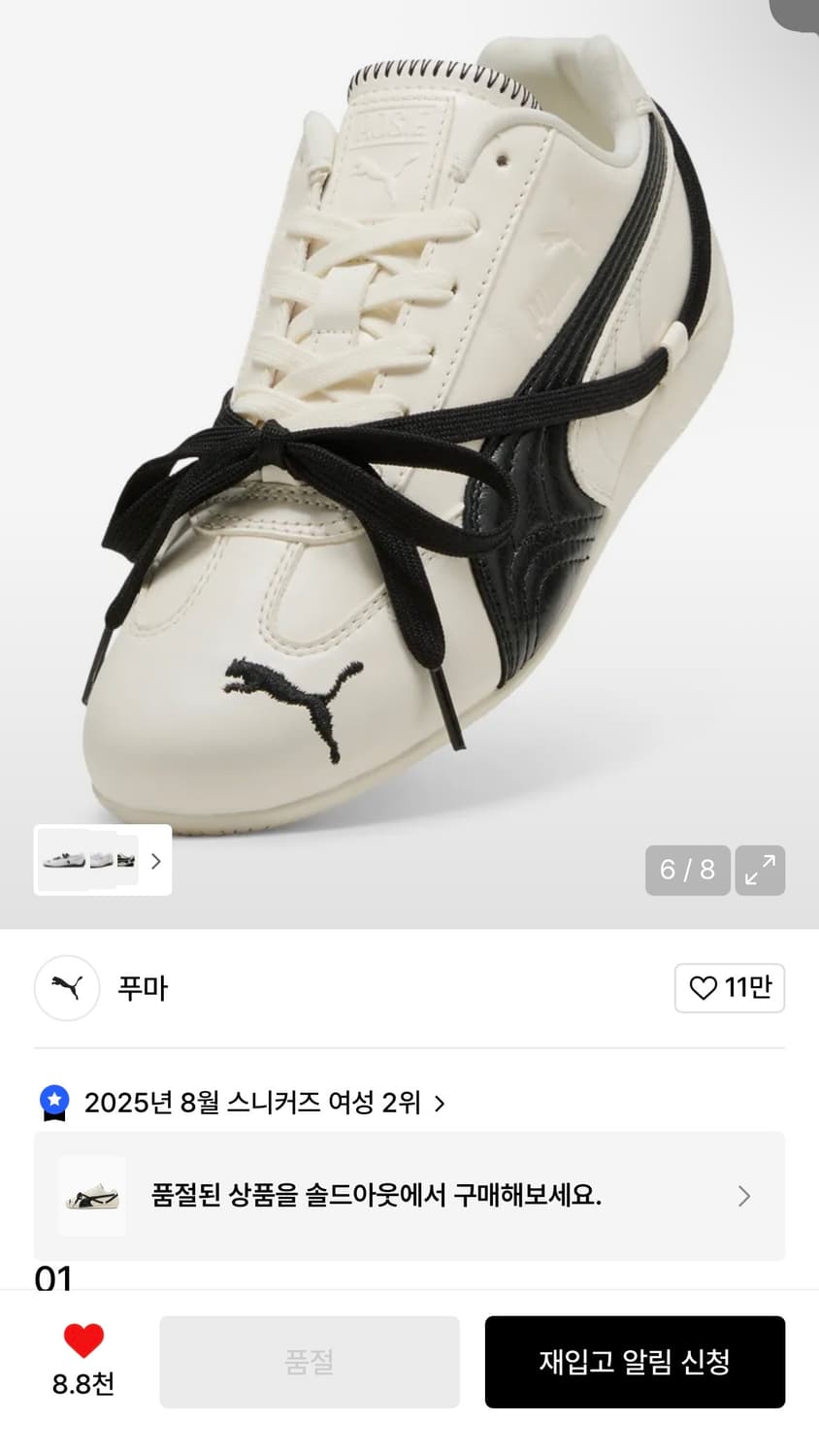Viewport: 819px width, 1456px height.
Task: Tap the disabled 품절 button
Action: 310,1362
